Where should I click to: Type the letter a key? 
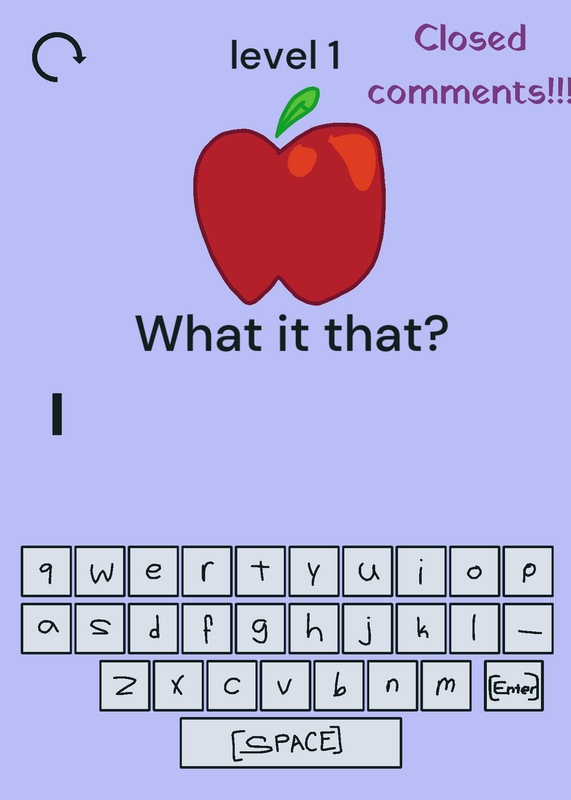[x=46, y=629]
